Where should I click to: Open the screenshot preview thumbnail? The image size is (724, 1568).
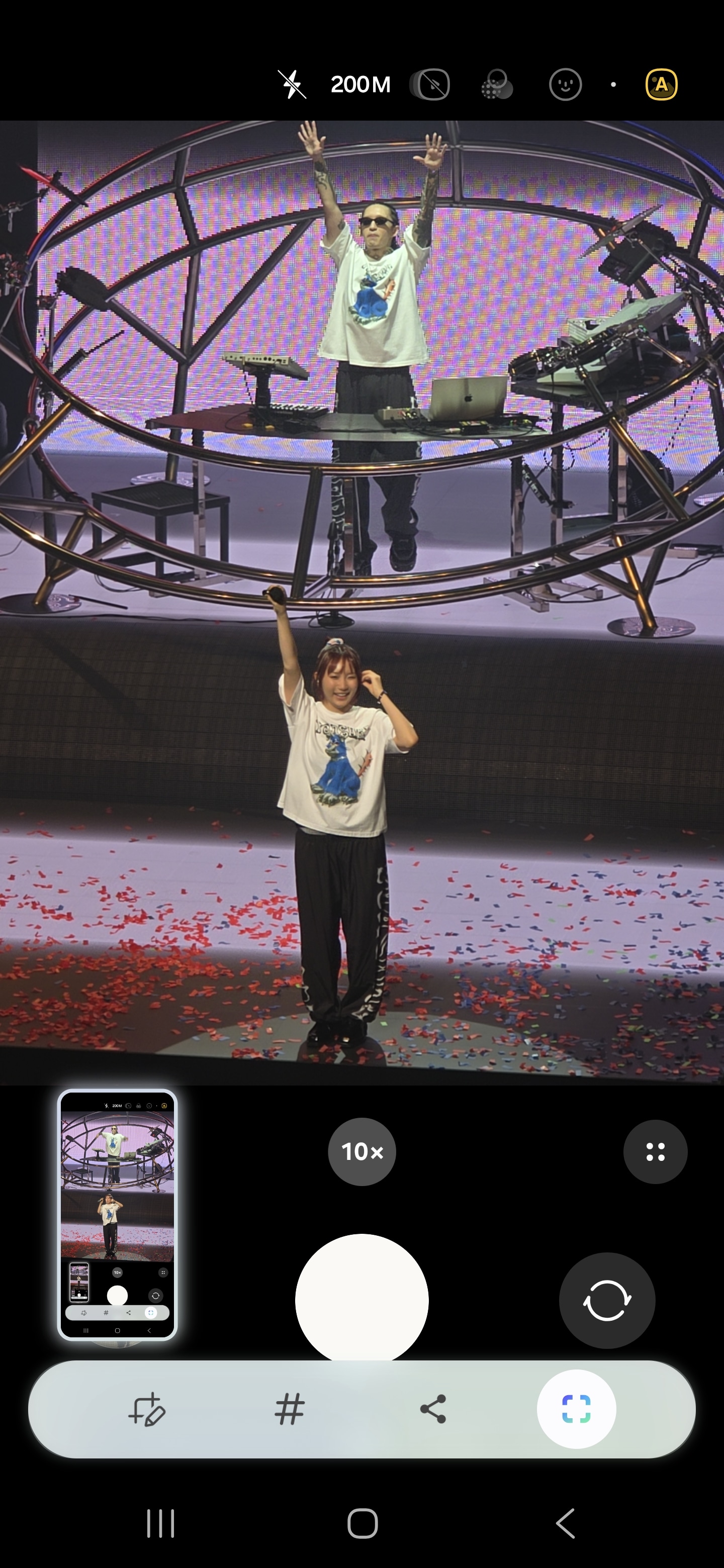point(117,1214)
